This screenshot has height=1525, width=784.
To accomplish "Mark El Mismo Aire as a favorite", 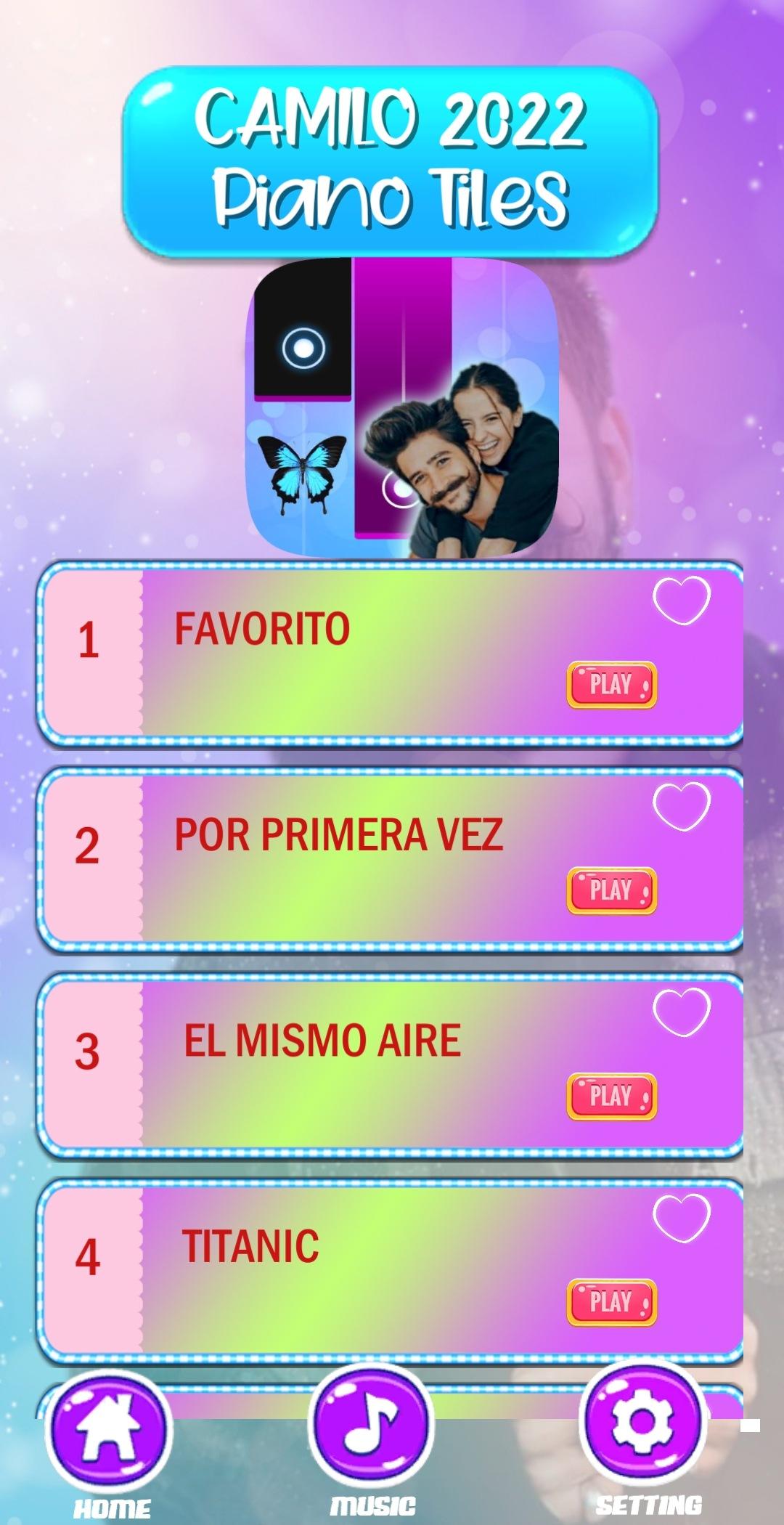I will point(681,1012).
